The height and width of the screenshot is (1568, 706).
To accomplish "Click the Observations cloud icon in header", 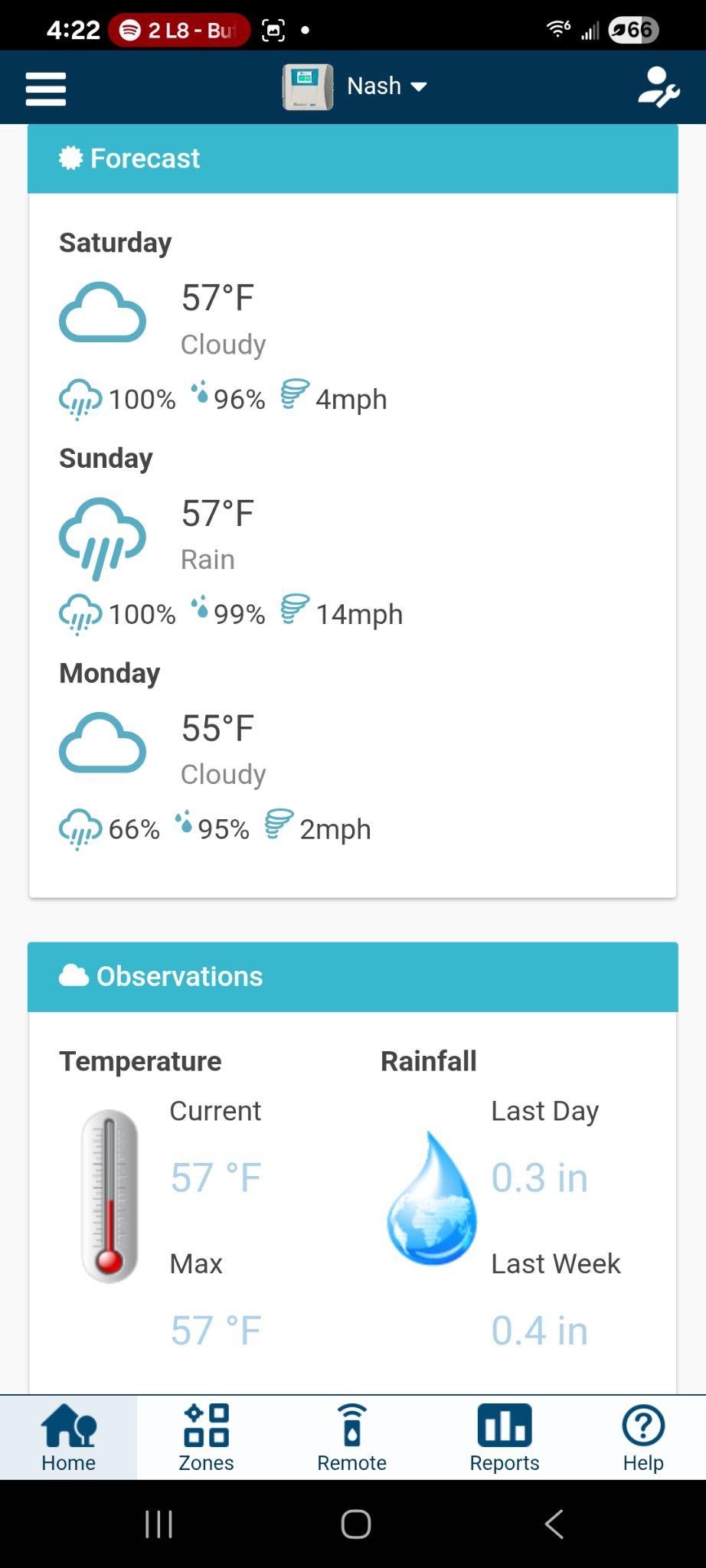I will coord(74,975).
